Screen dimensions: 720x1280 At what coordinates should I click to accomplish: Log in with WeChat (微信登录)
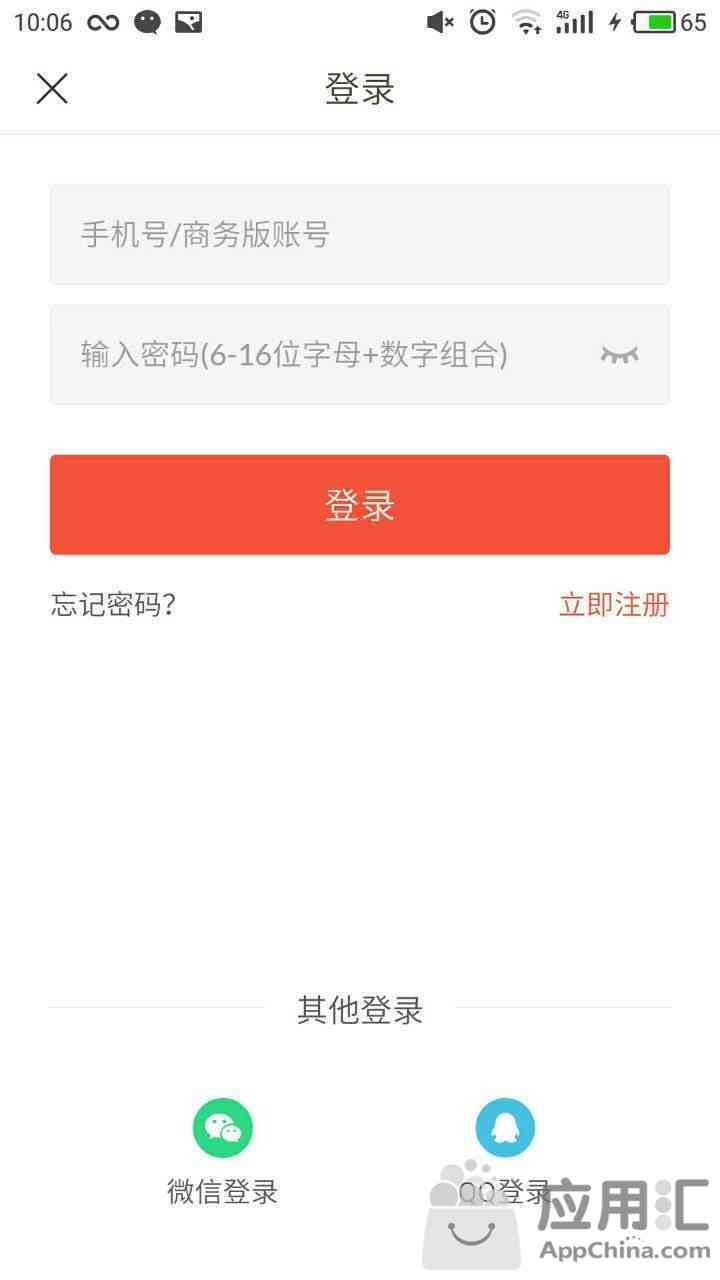point(222,1152)
